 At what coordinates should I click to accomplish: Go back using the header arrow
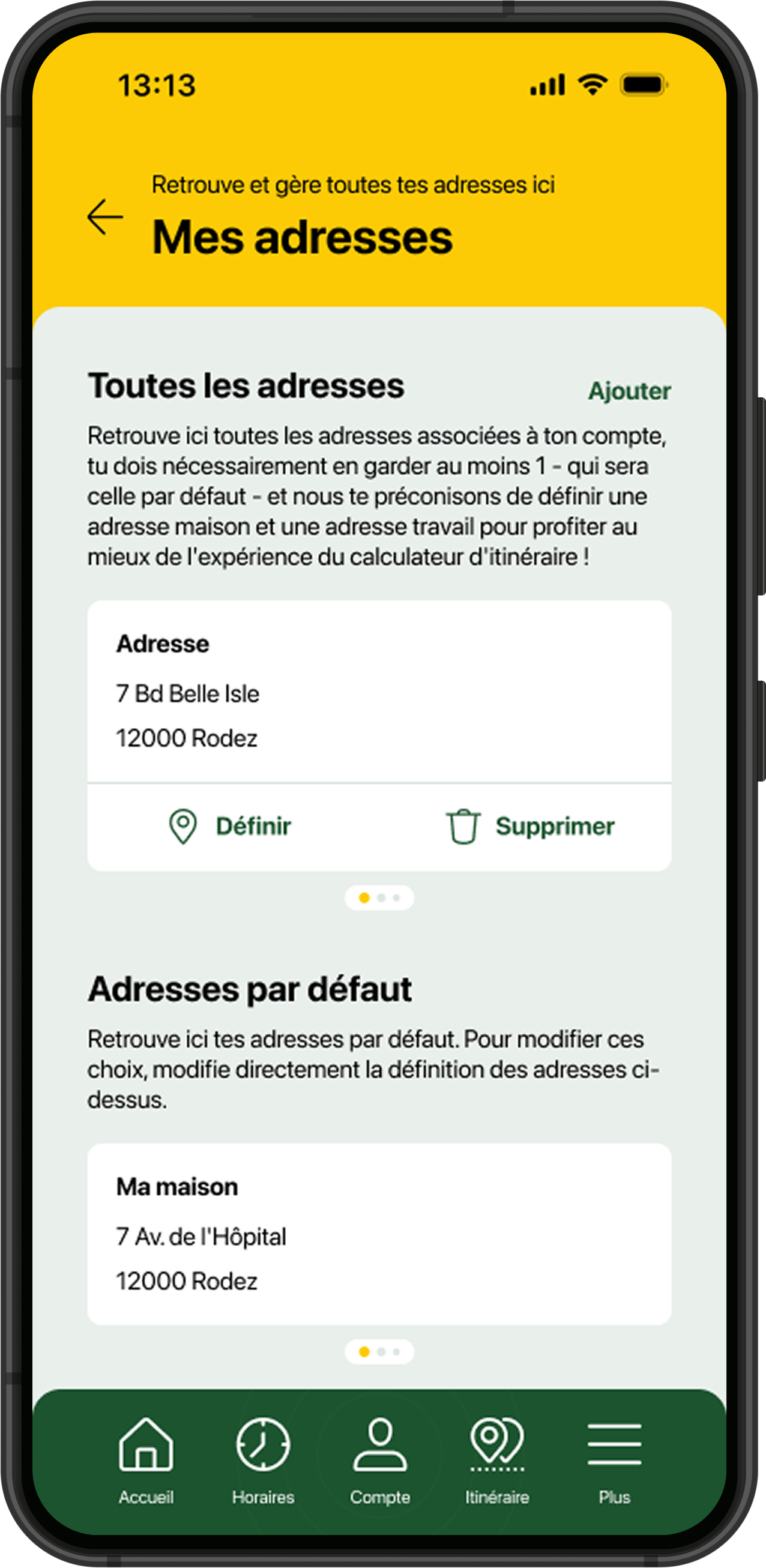pyautogui.click(x=105, y=217)
